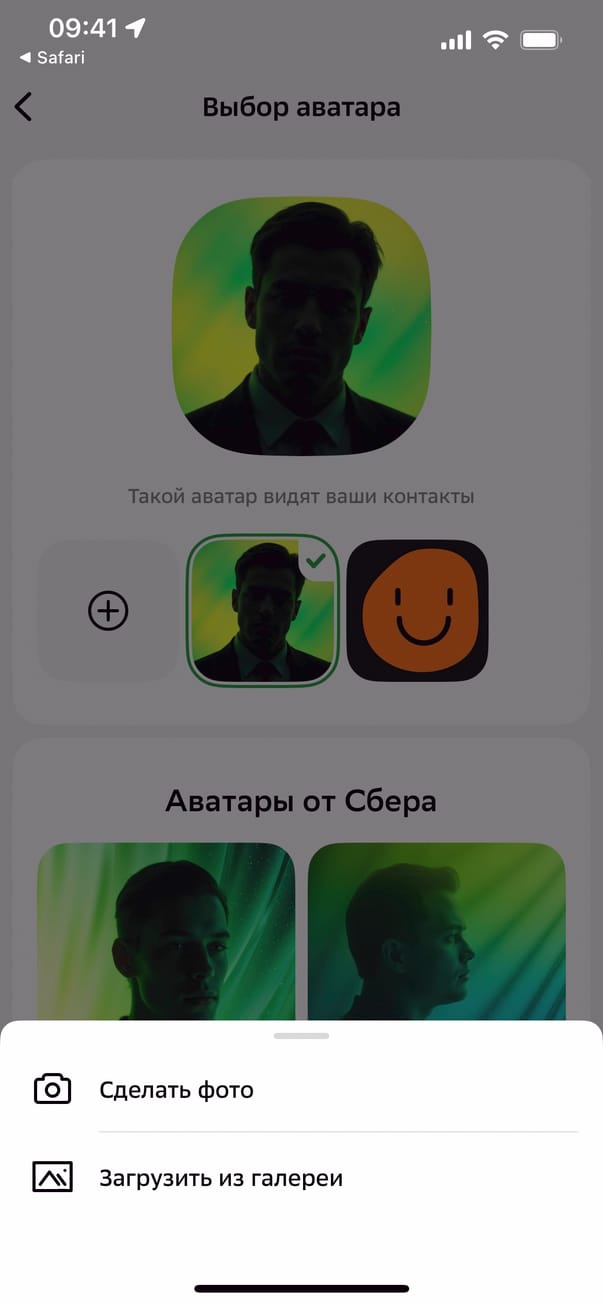The width and height of the screenshot is (603, 1305).
Task: Select the orange smiley avatar
Action: pyautogui.click(x=417, y=611)
